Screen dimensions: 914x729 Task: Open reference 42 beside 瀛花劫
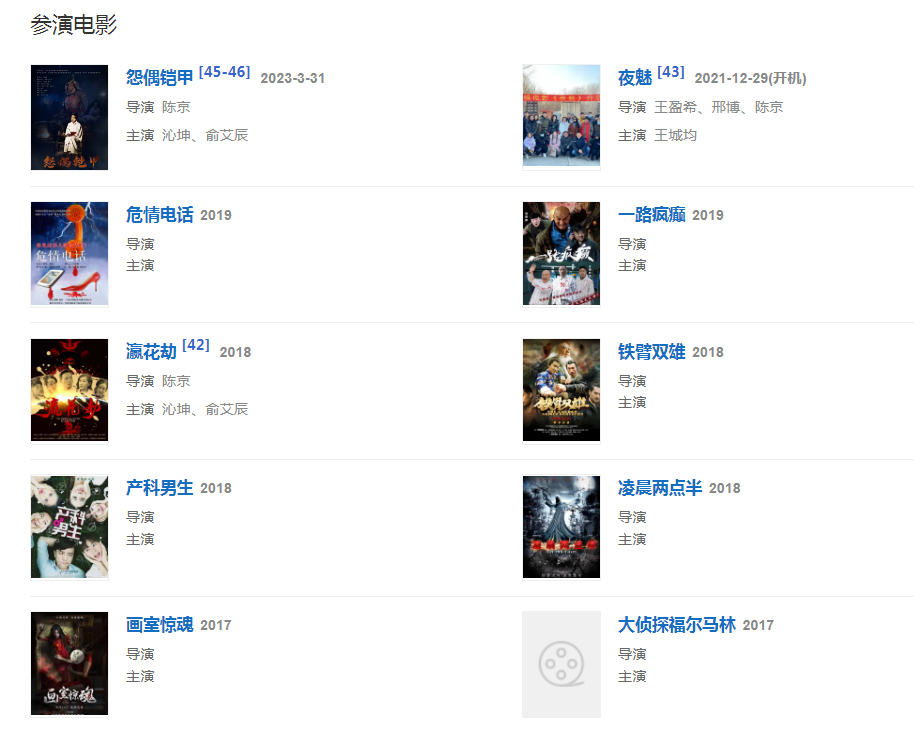coord(196,345)
